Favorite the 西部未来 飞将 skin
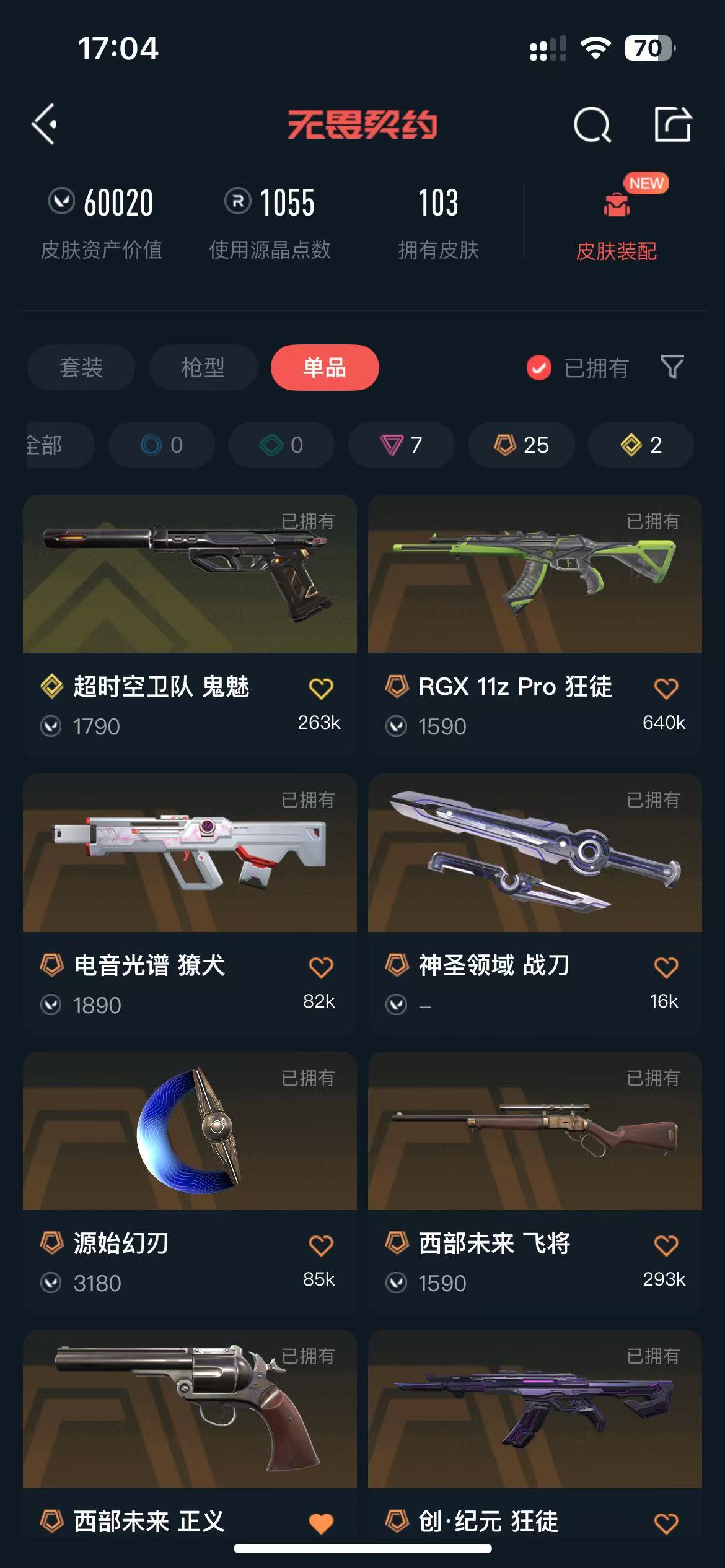 pyautogui.click(x=666, y=1245)
